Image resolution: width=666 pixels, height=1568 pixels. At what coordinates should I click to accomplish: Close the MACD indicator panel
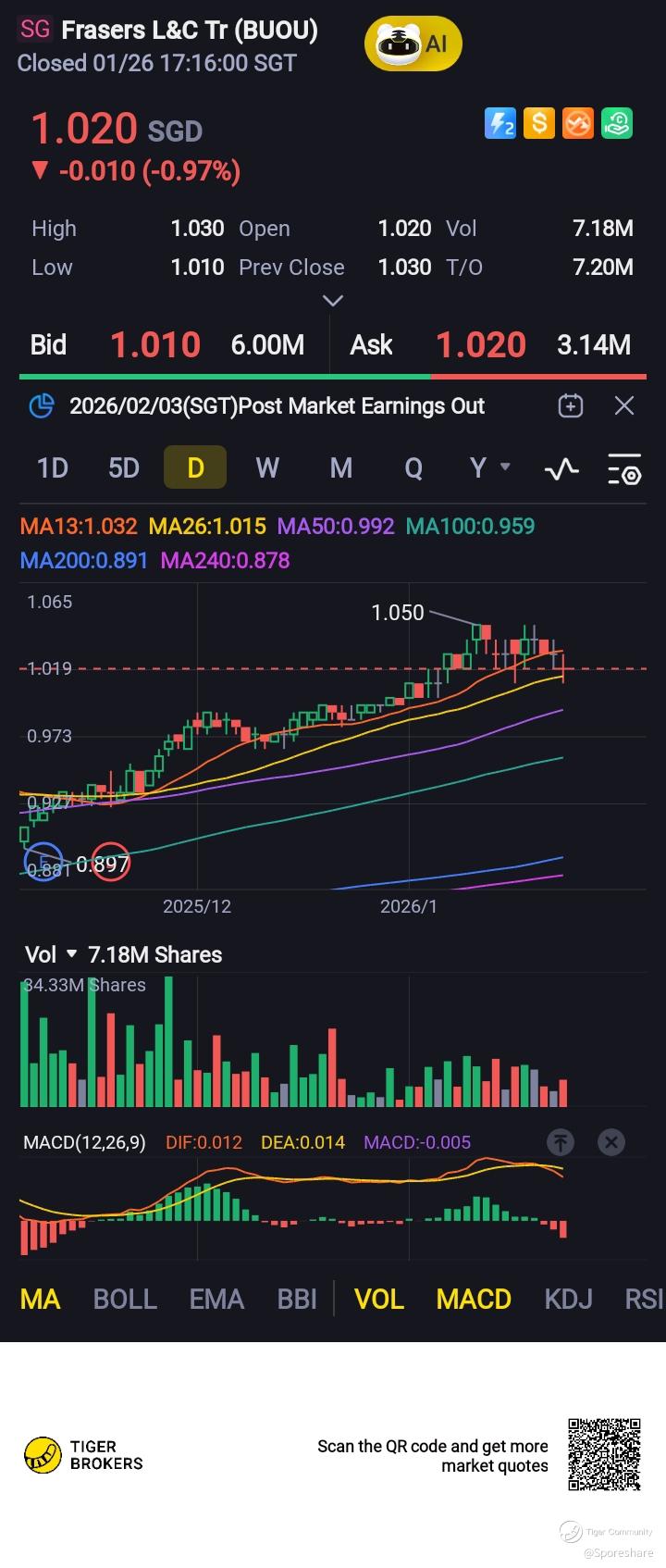(x=611, y=1142)
